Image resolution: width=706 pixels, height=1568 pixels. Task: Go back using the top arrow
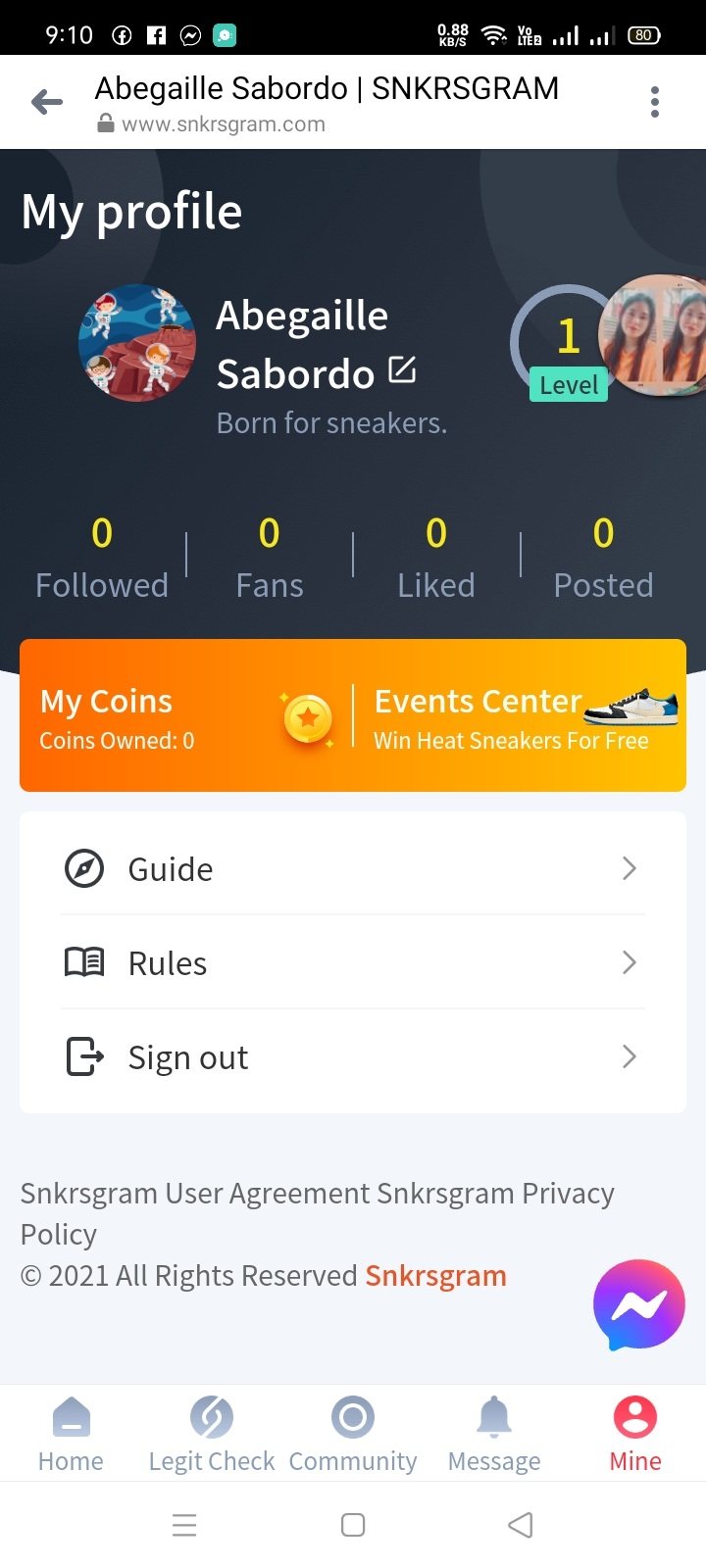tap(46, 102)
